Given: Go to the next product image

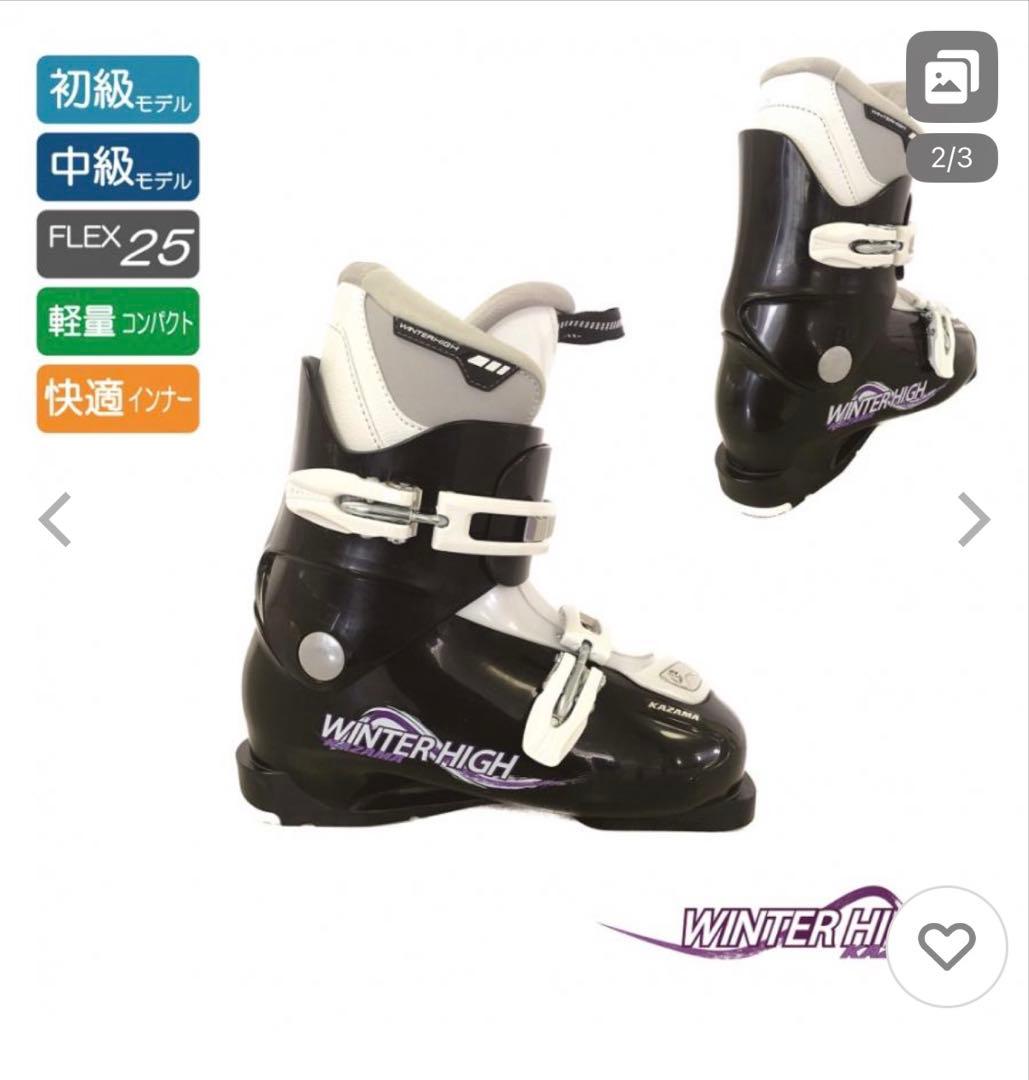Looking at the screenshot, I should tap(972, 519).
